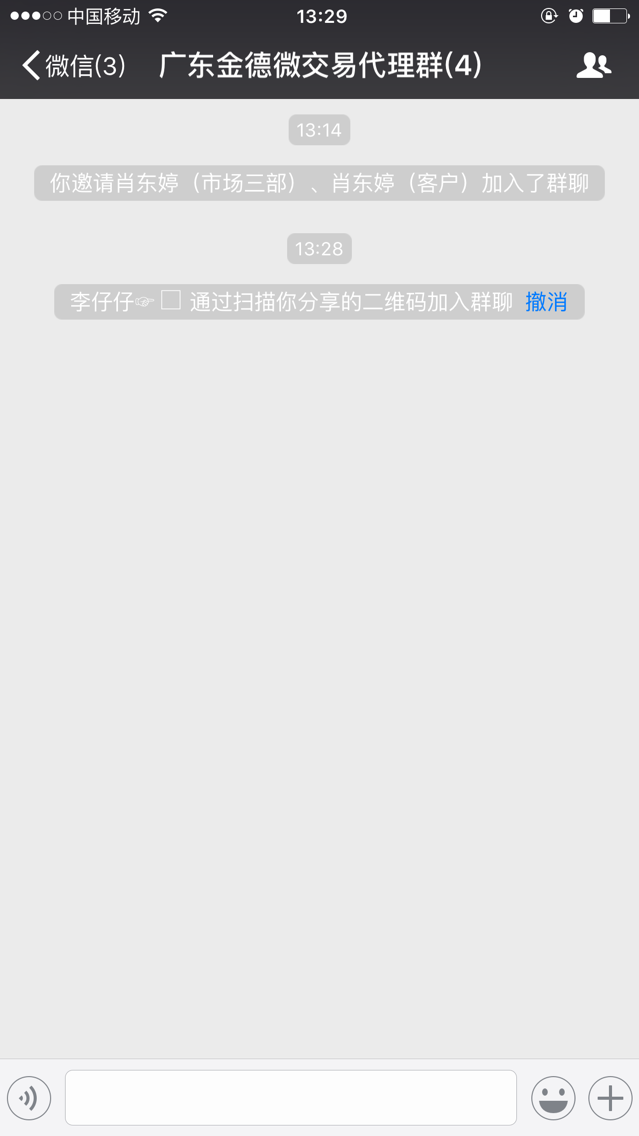Go back to the WeChat chat list
This screenshot has height=1136, width=639.
pyautogui.click(x=72, y=66)
